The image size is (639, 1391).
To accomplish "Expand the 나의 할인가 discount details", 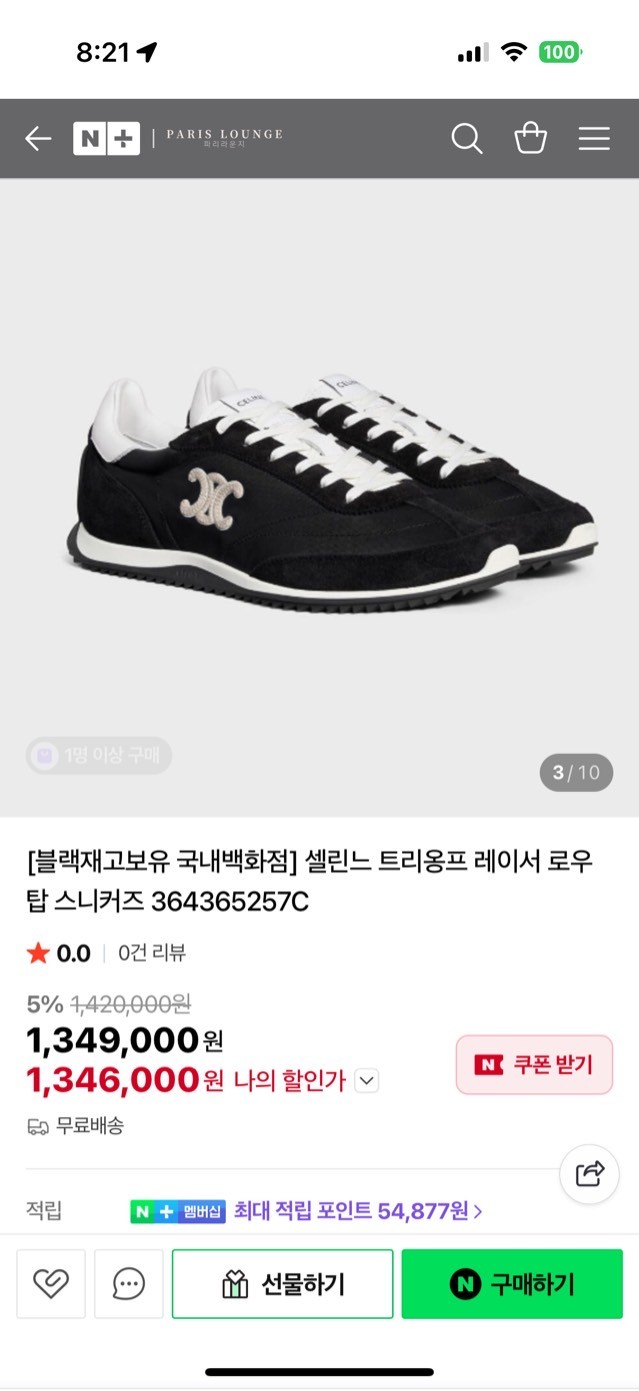I will coord(367,1080).
